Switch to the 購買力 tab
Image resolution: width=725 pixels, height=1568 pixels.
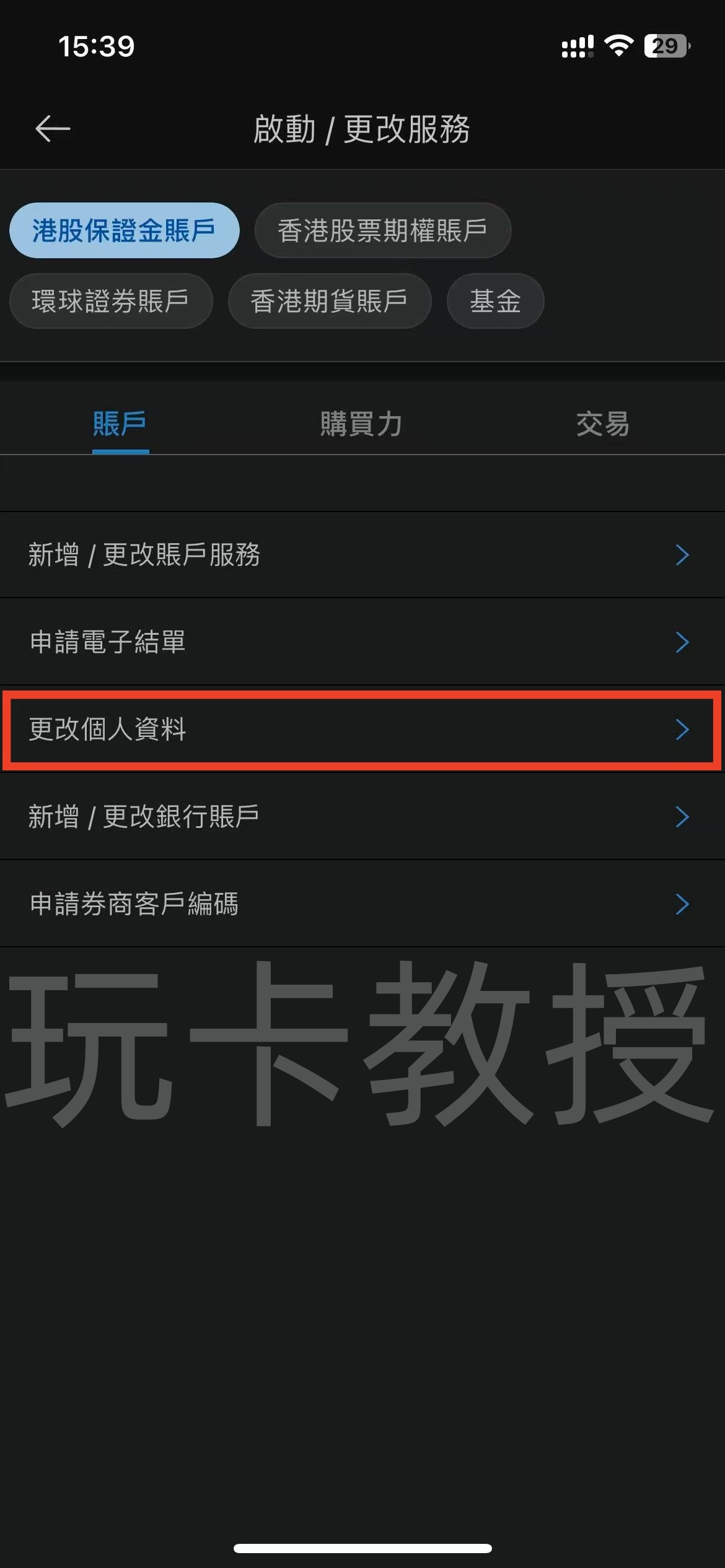pyautogui.click(x=362, y=424)
